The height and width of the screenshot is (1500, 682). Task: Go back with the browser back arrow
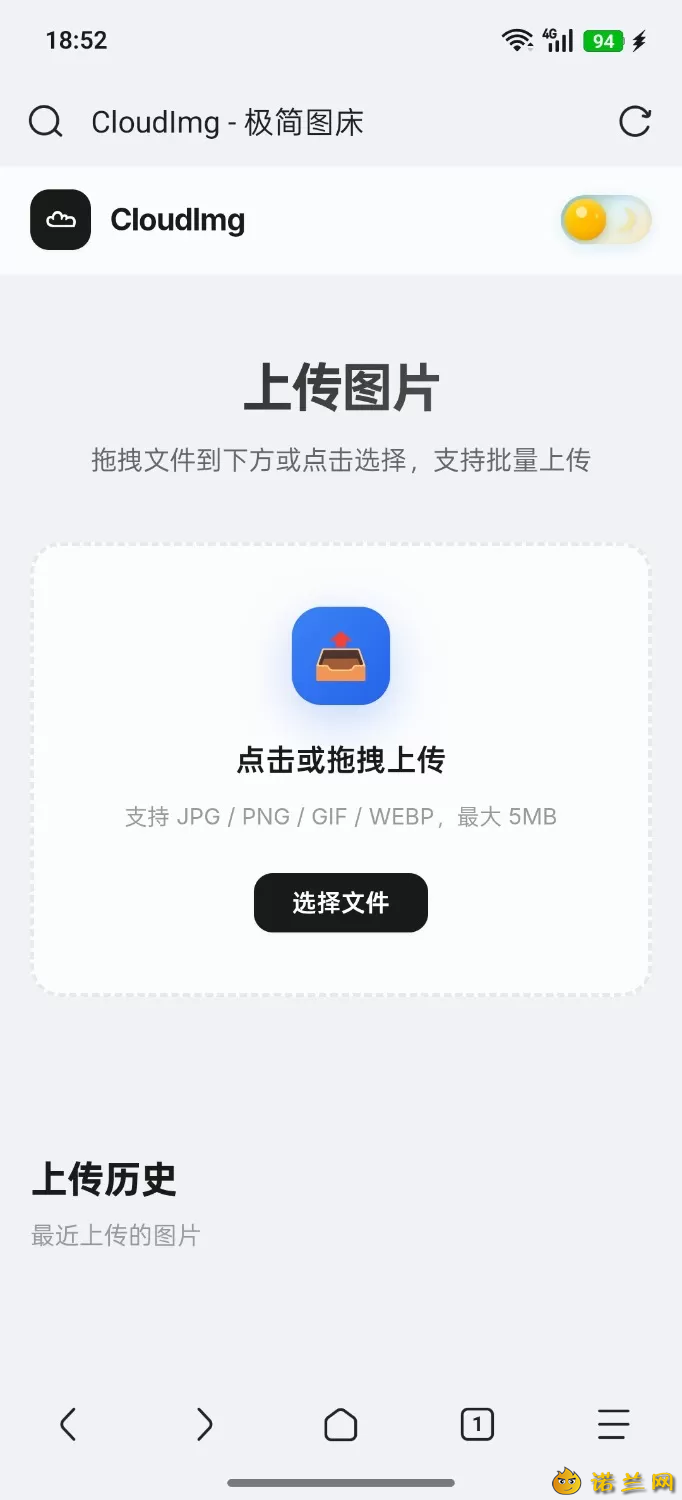tap(68, 1424)
